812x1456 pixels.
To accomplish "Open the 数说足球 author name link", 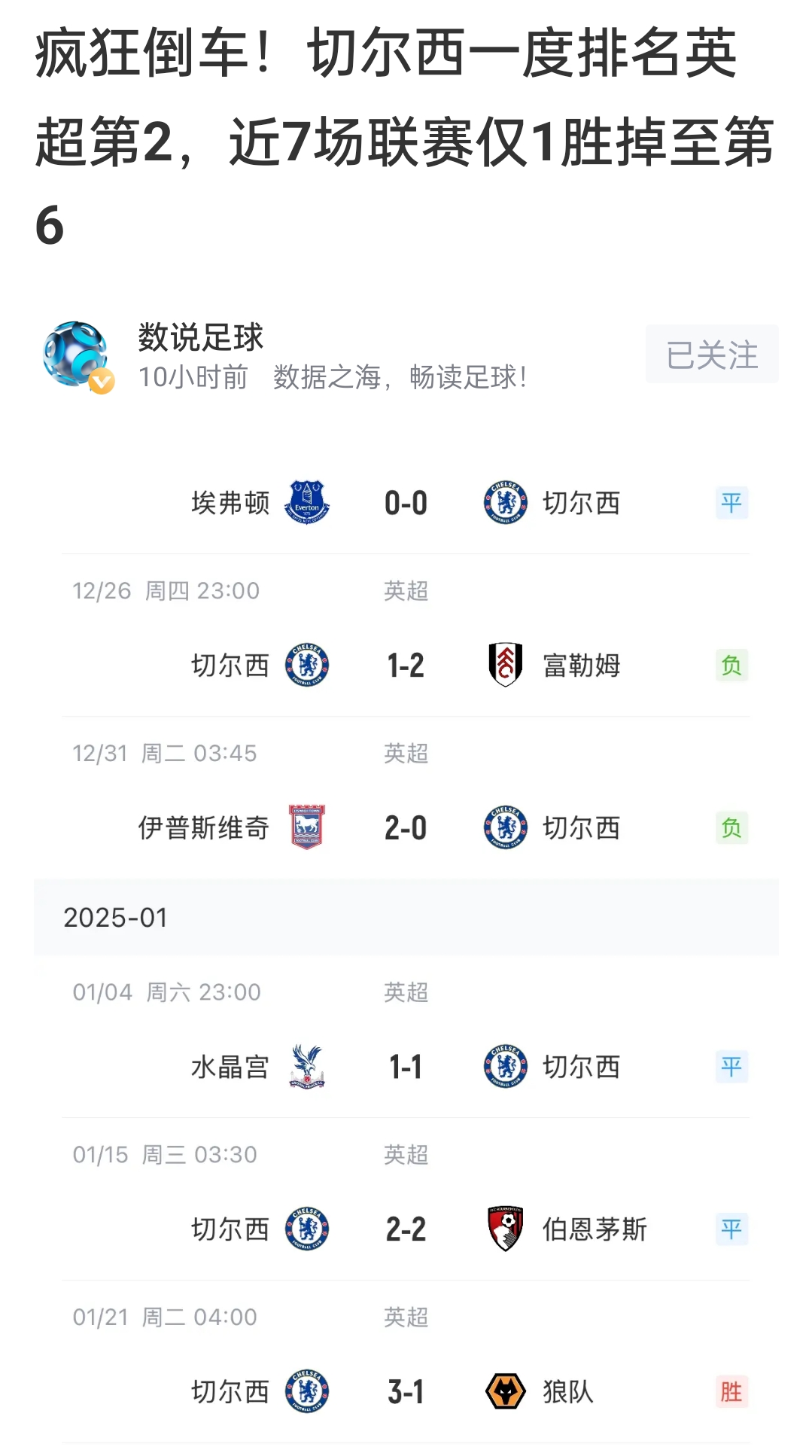I will click(x=200, y=337).
